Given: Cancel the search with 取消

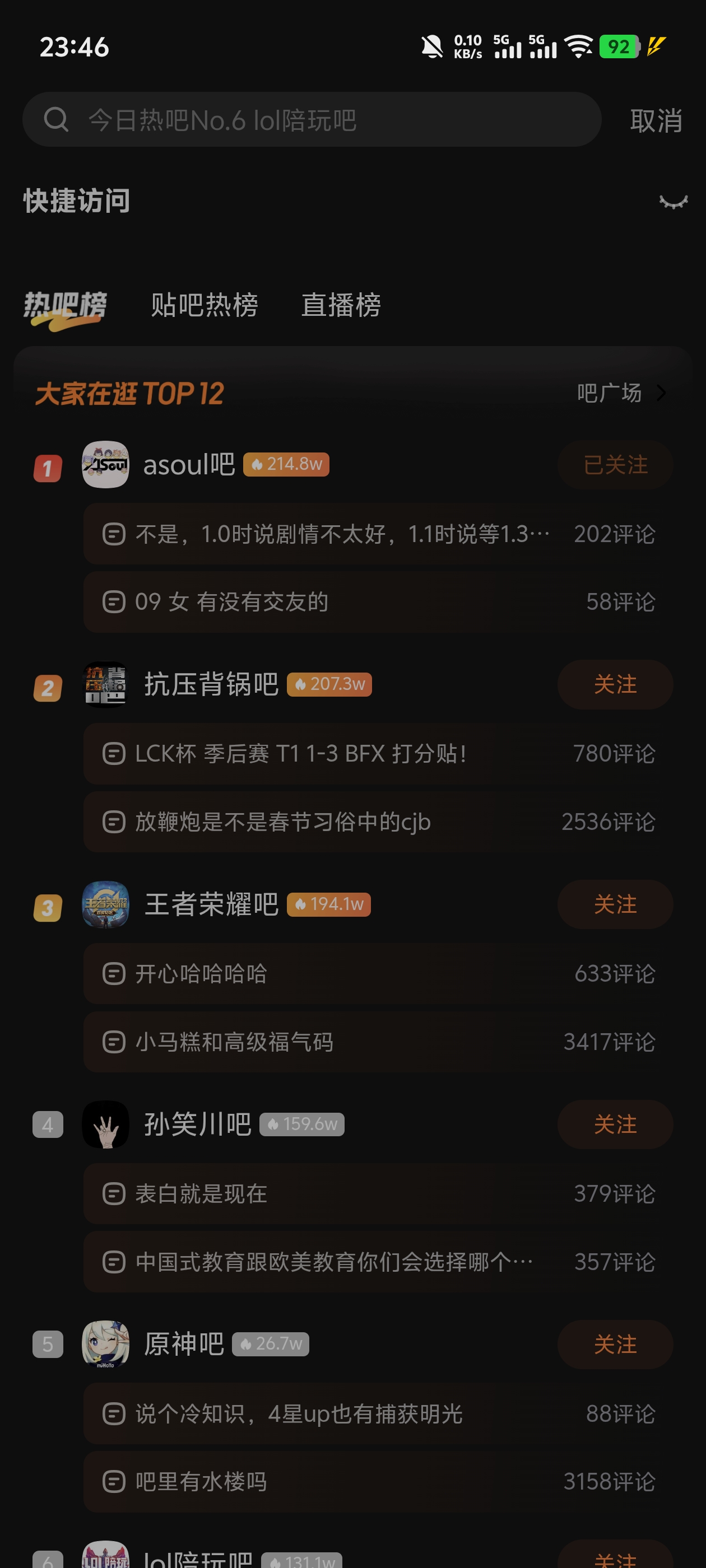Looking at the screenshot, I should click(x=656, y=120).
